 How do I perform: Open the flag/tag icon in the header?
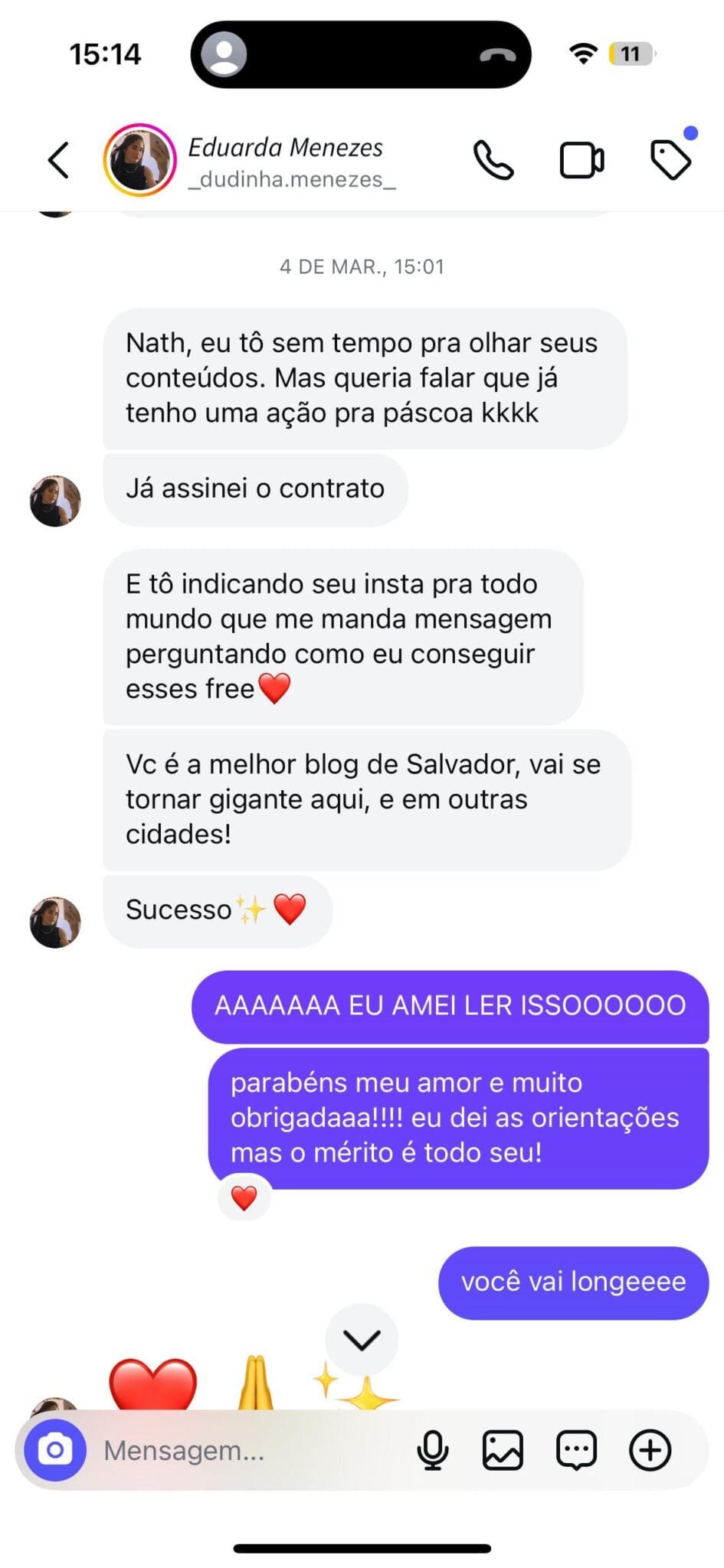672,159
